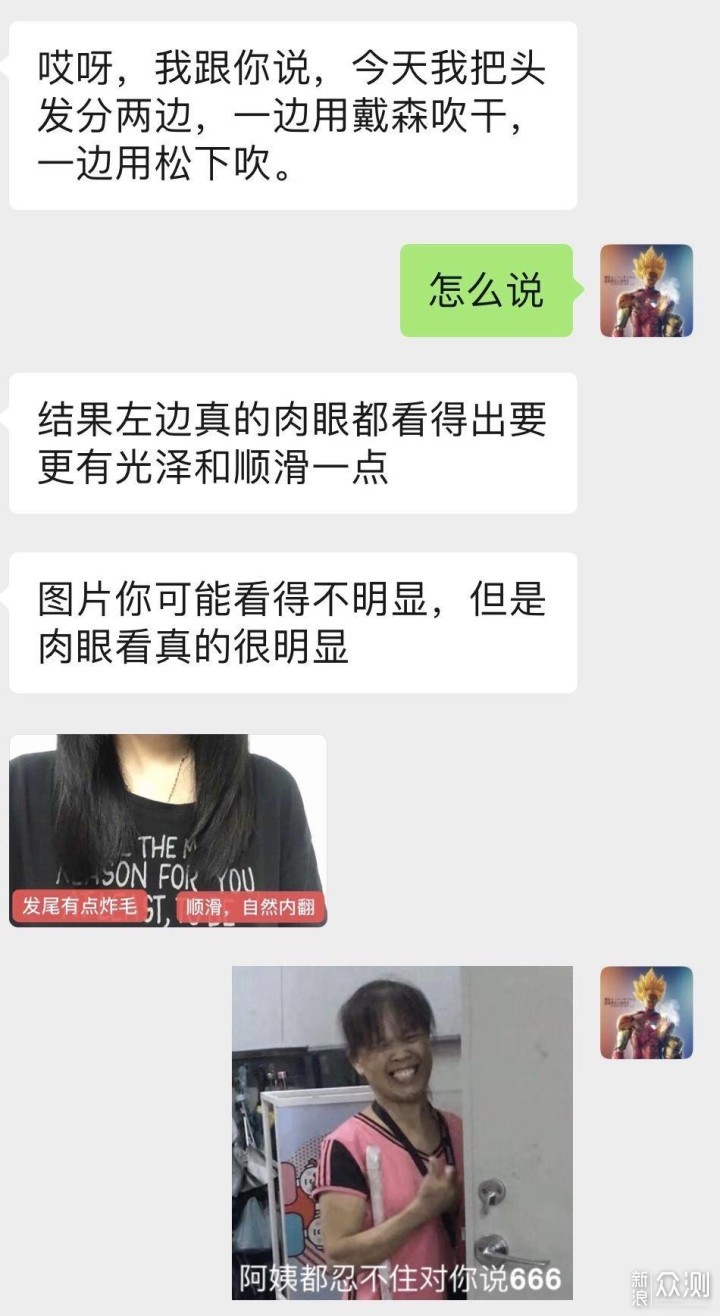Tap the avatar beside 怎么说 message
The width and height of the screenshot is (720, 1316).
[646, 290]
